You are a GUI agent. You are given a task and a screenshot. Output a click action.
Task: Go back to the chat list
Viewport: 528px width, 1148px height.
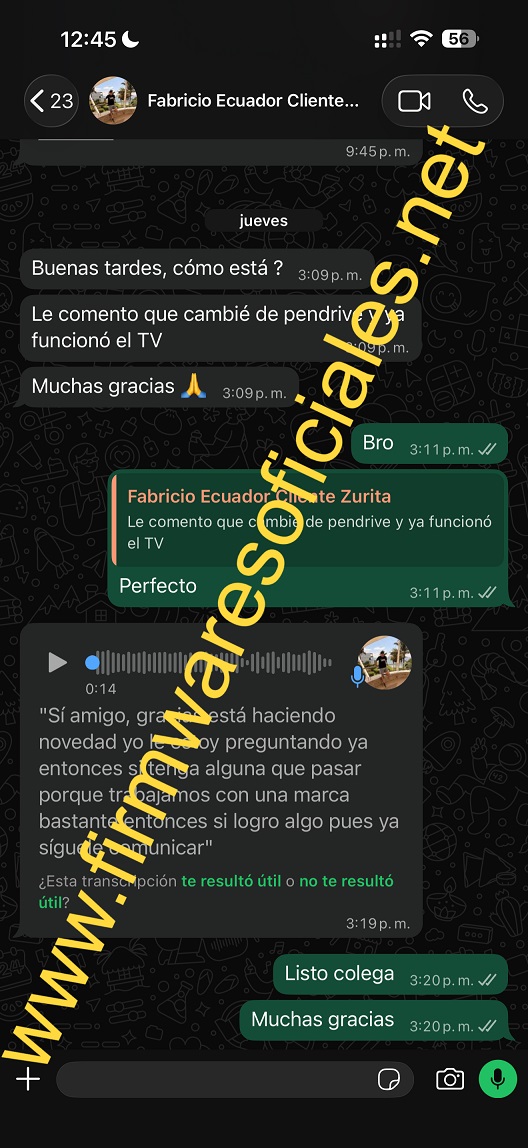coord(51,100)
